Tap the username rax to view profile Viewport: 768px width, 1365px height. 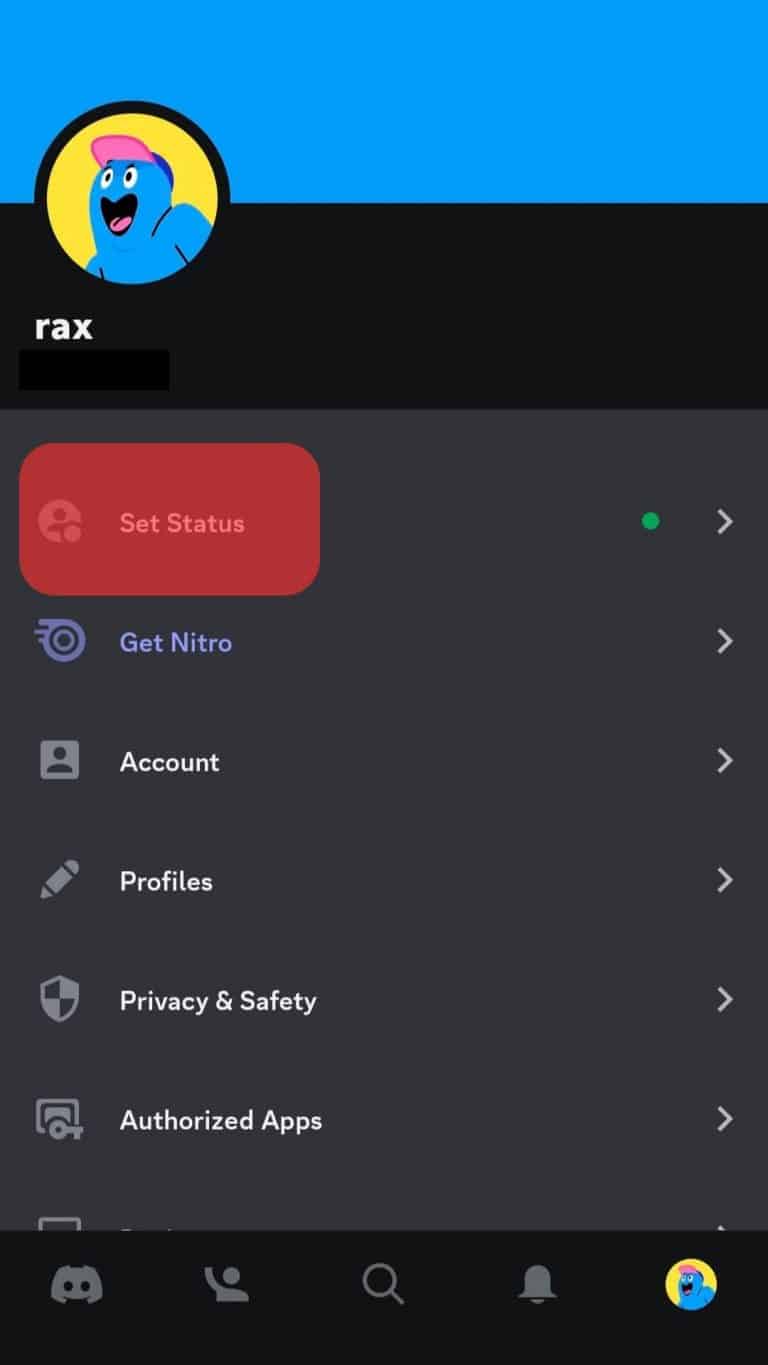click(62, 326)
